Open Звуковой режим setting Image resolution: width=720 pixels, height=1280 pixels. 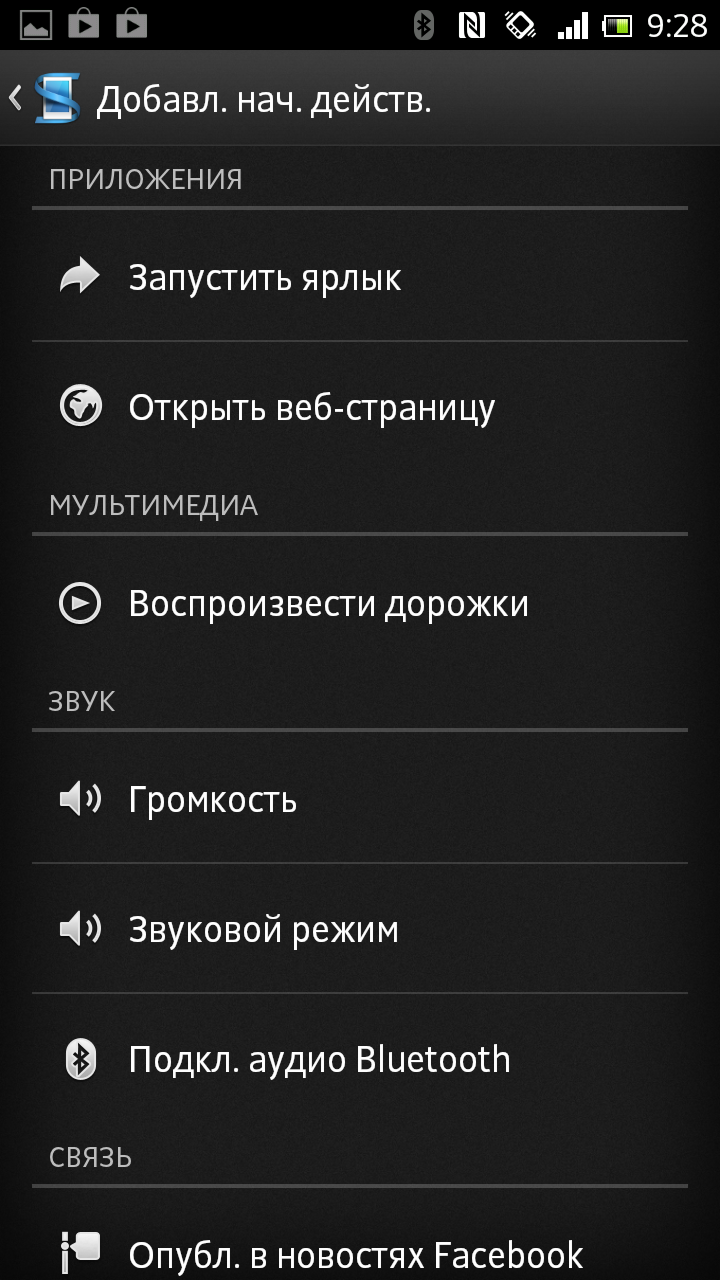point(360,929)
